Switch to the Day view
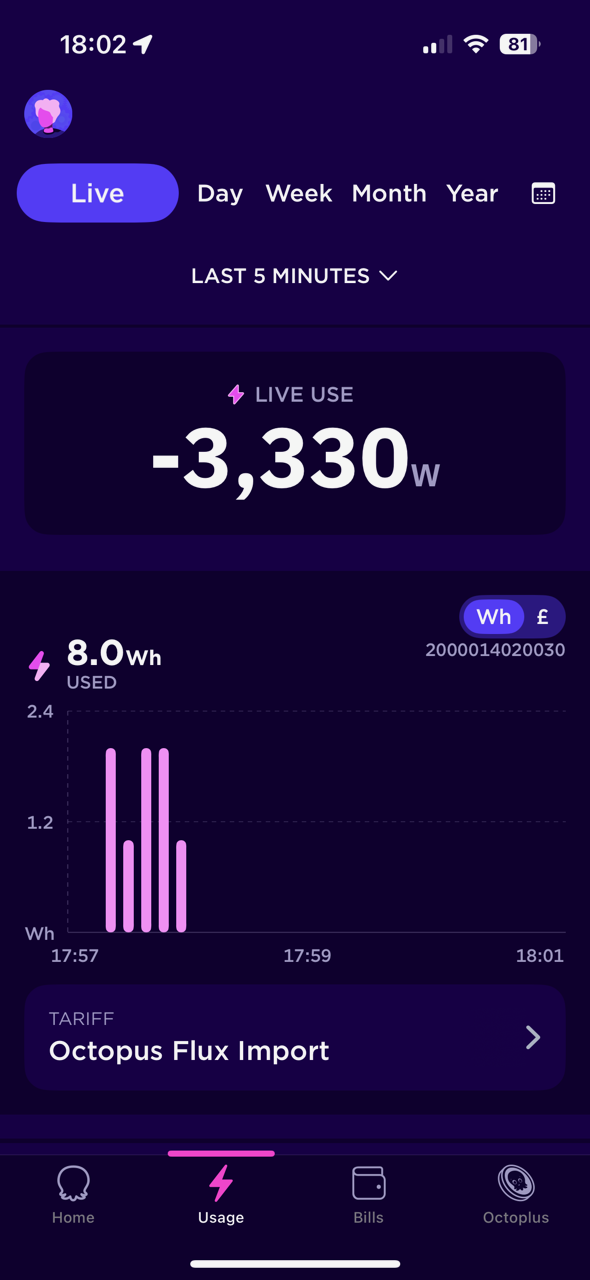 click(220, 194)
